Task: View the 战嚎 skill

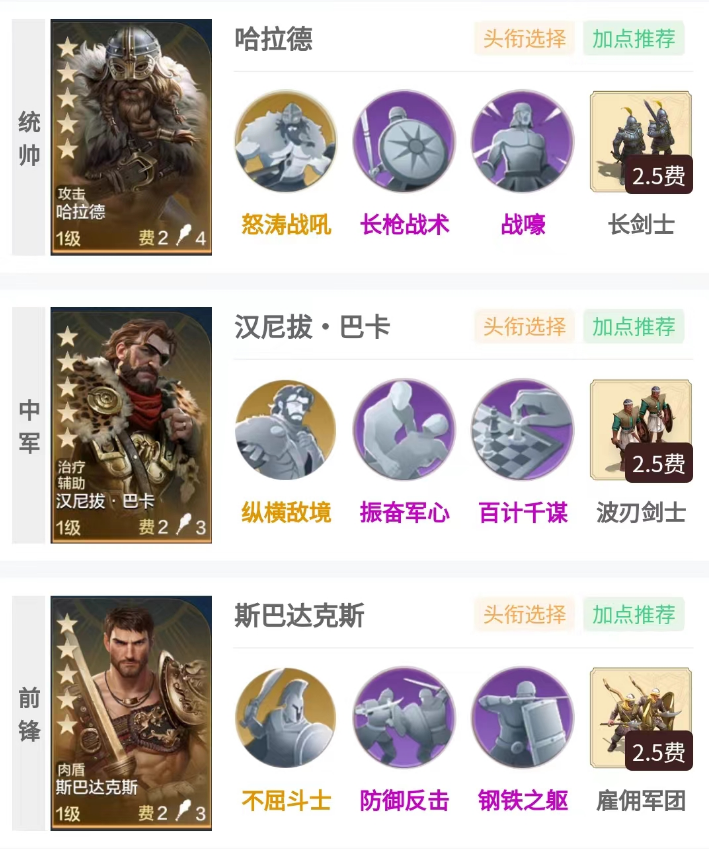Action: pos(522,141)
